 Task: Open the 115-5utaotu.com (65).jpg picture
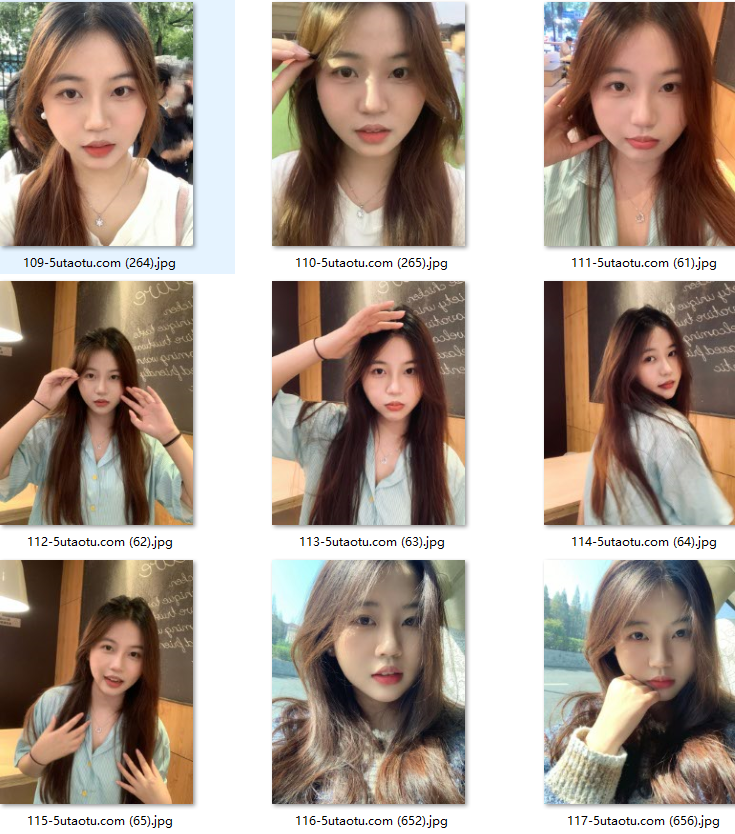97,682
